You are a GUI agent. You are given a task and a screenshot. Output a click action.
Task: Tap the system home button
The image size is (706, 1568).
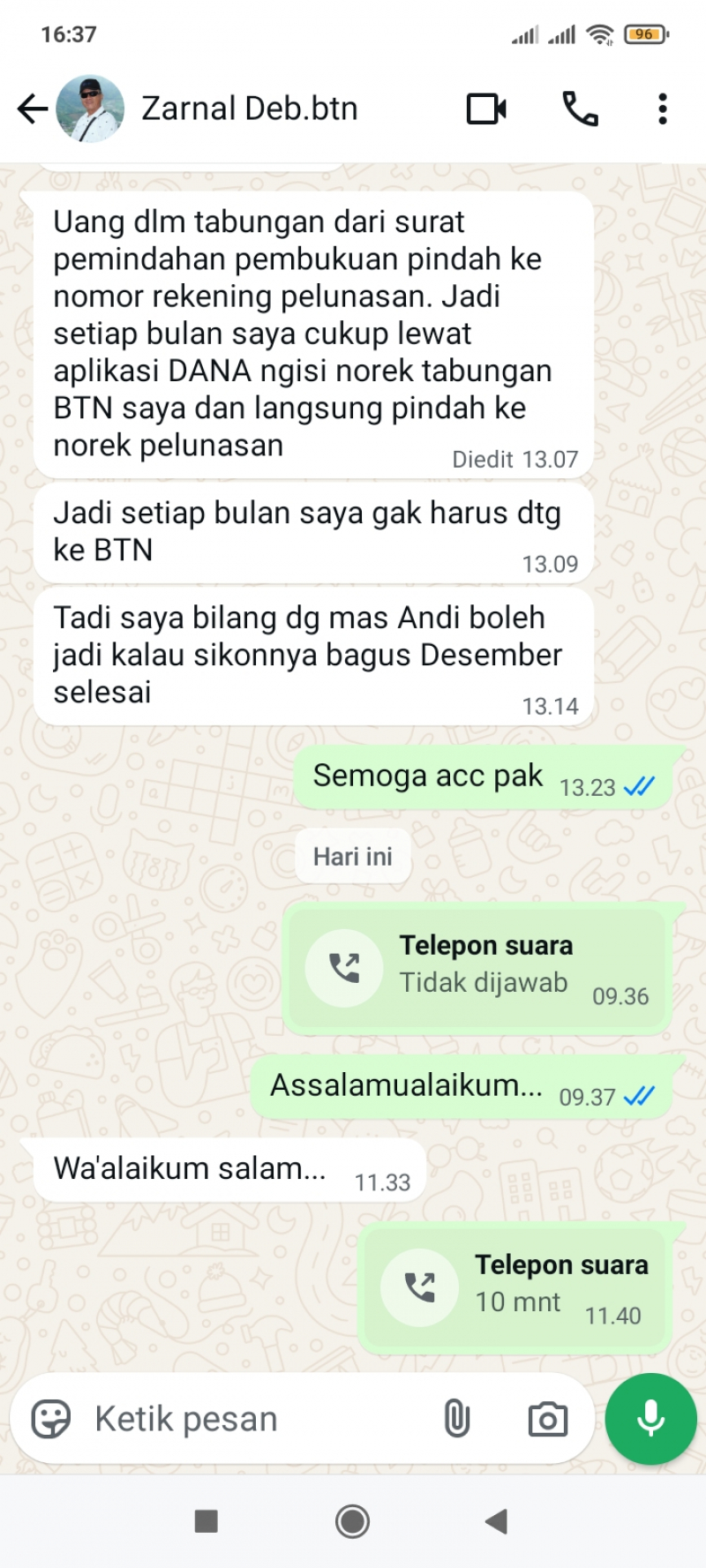coord(352,1521)
